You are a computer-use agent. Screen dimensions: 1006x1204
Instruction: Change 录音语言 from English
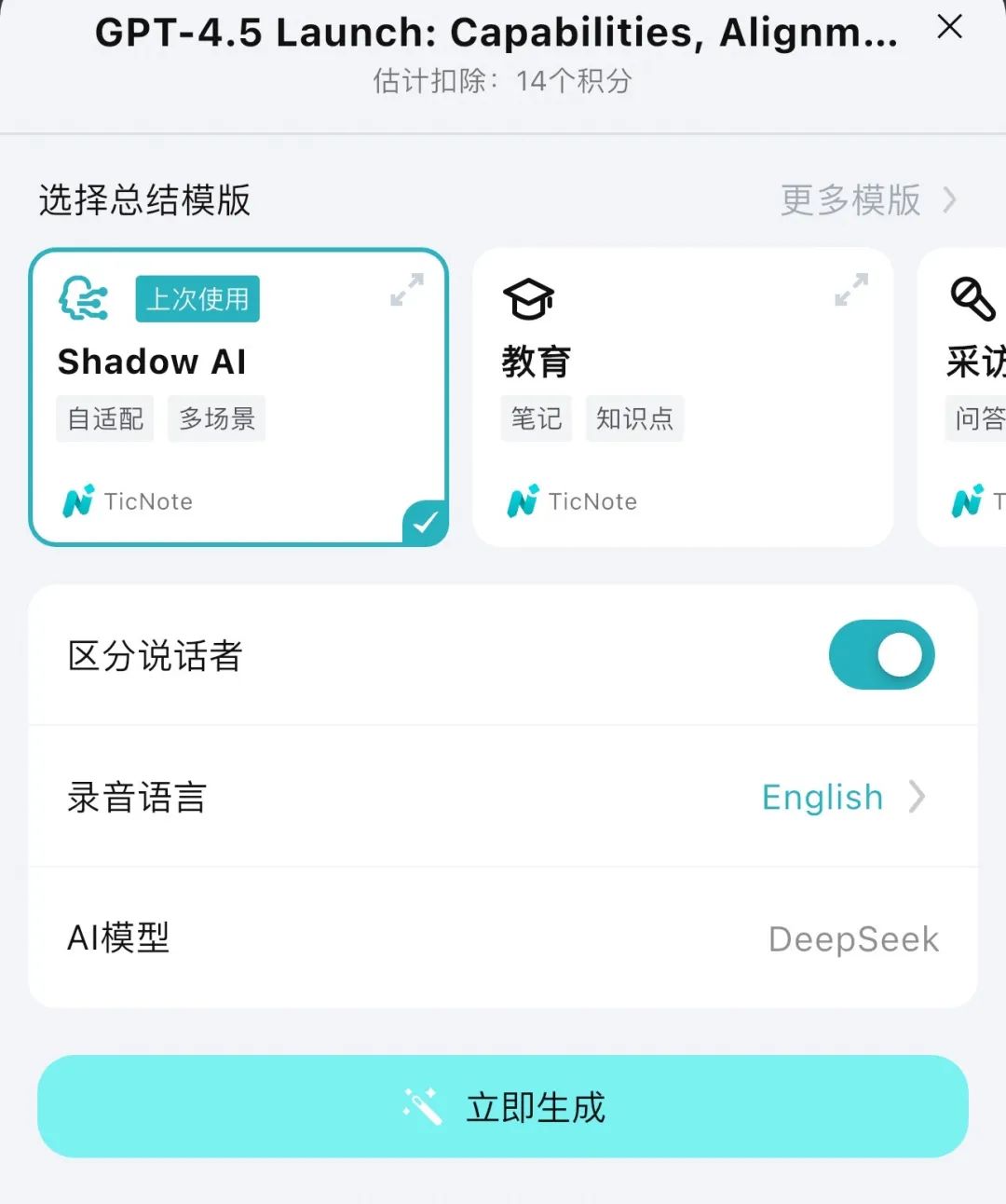pos(843,797)
